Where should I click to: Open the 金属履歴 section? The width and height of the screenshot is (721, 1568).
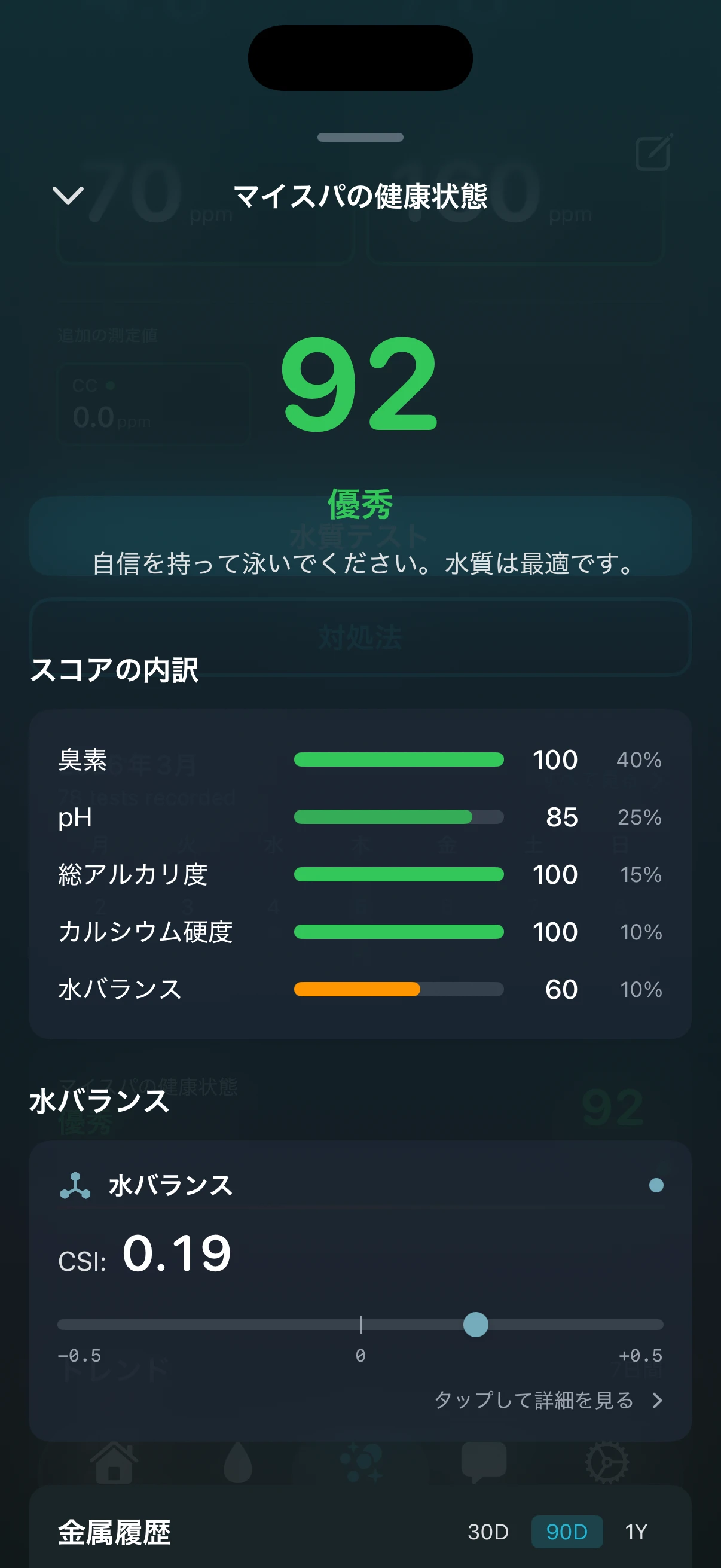[115, 1532]
